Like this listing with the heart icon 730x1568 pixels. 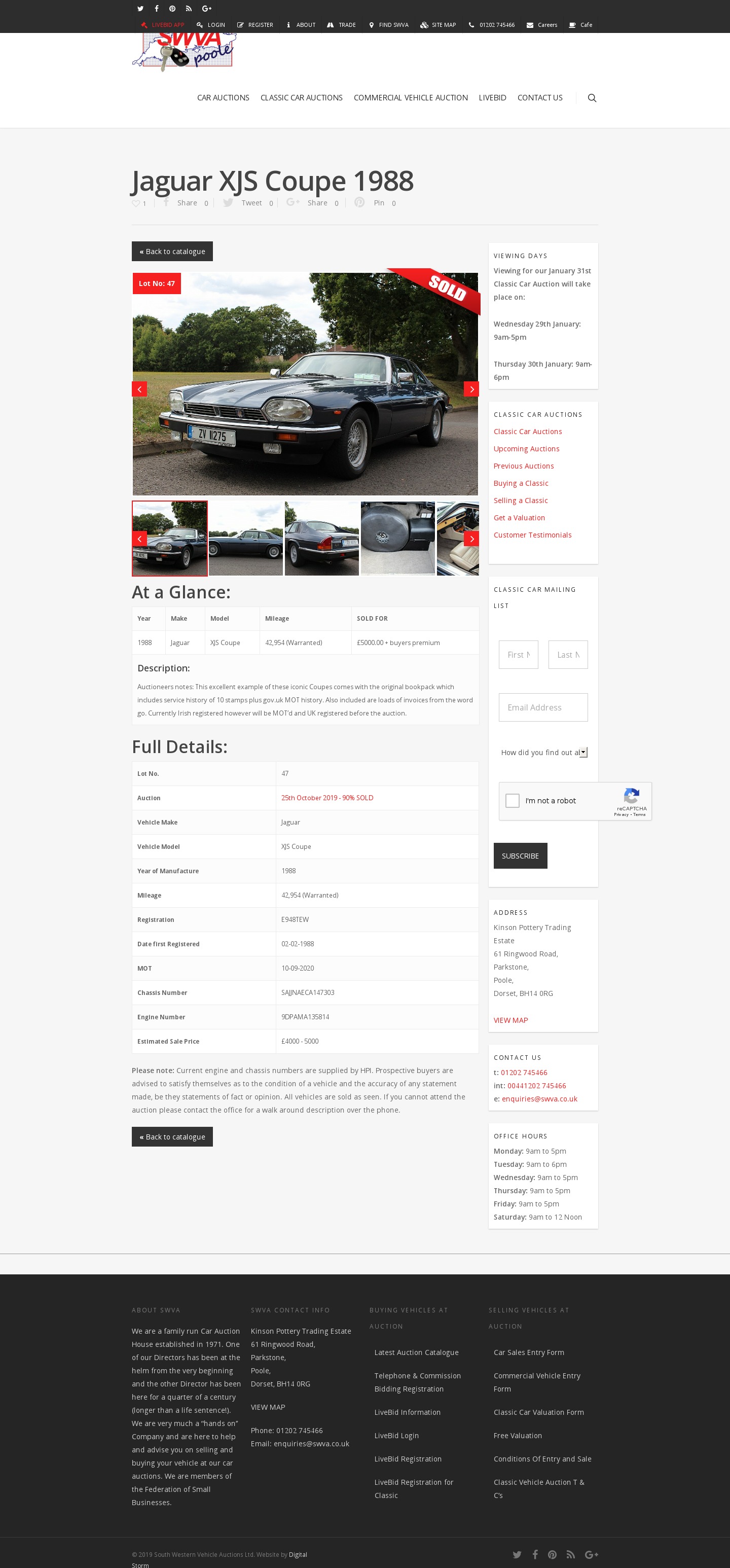[x=136, y=203]
